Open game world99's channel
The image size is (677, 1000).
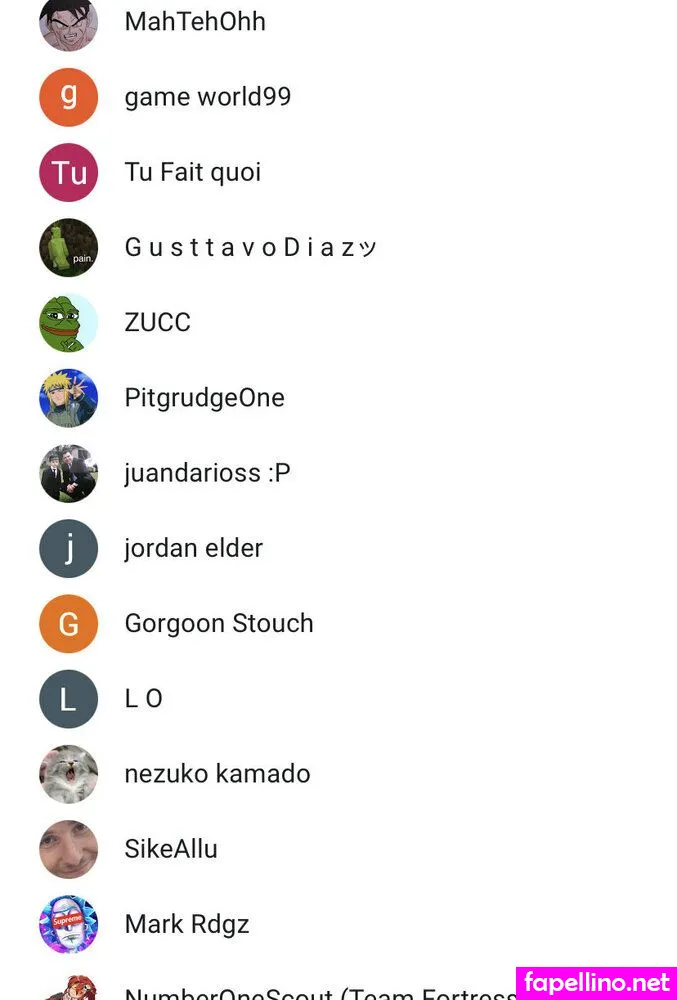point(207,97)
